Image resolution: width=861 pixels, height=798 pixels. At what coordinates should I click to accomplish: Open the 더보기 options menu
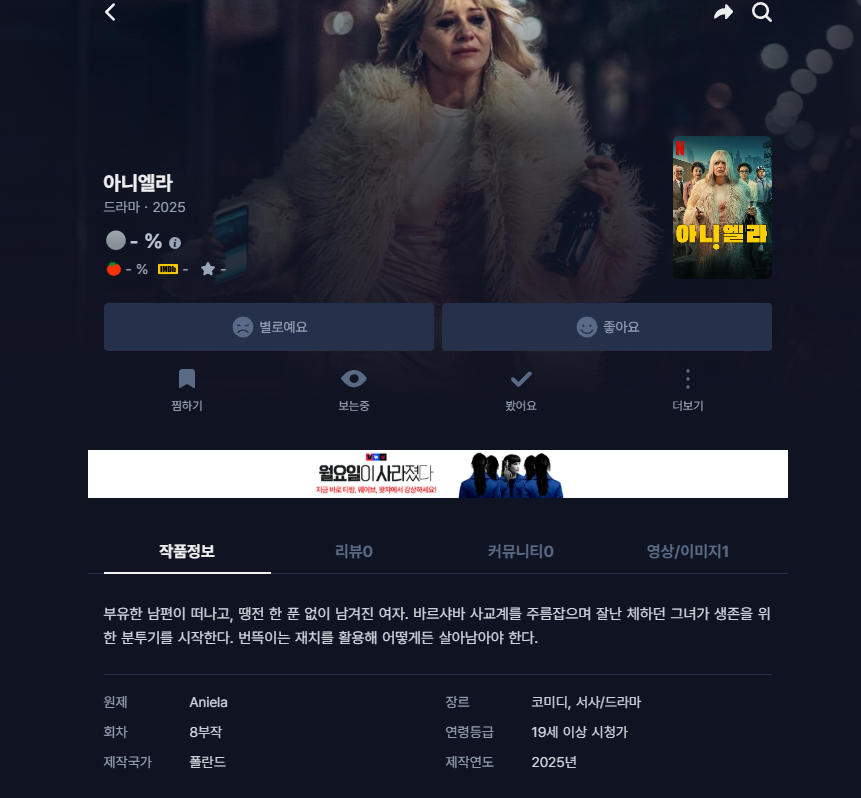(688, 389)
